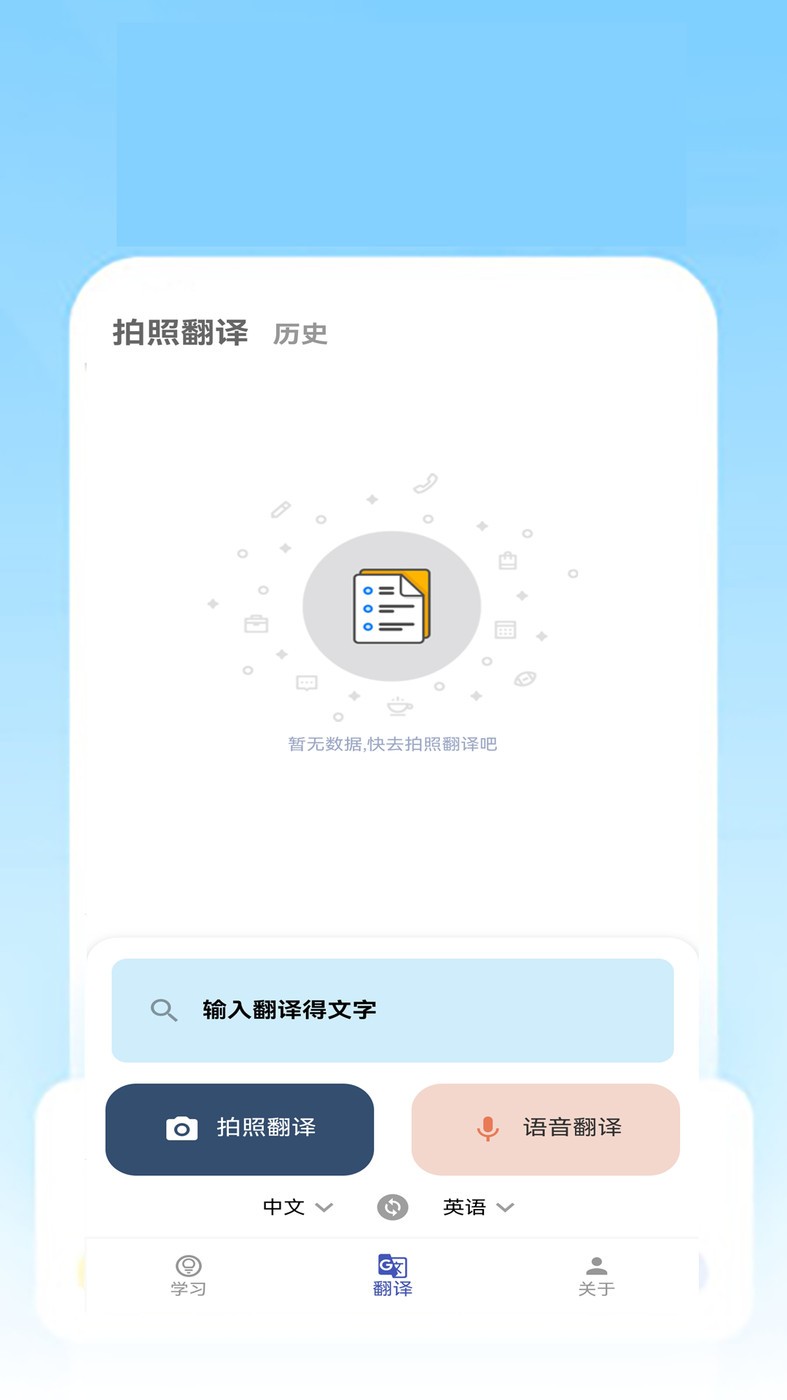Tap 学习 label in bottom navigation

pos(188,1290)
